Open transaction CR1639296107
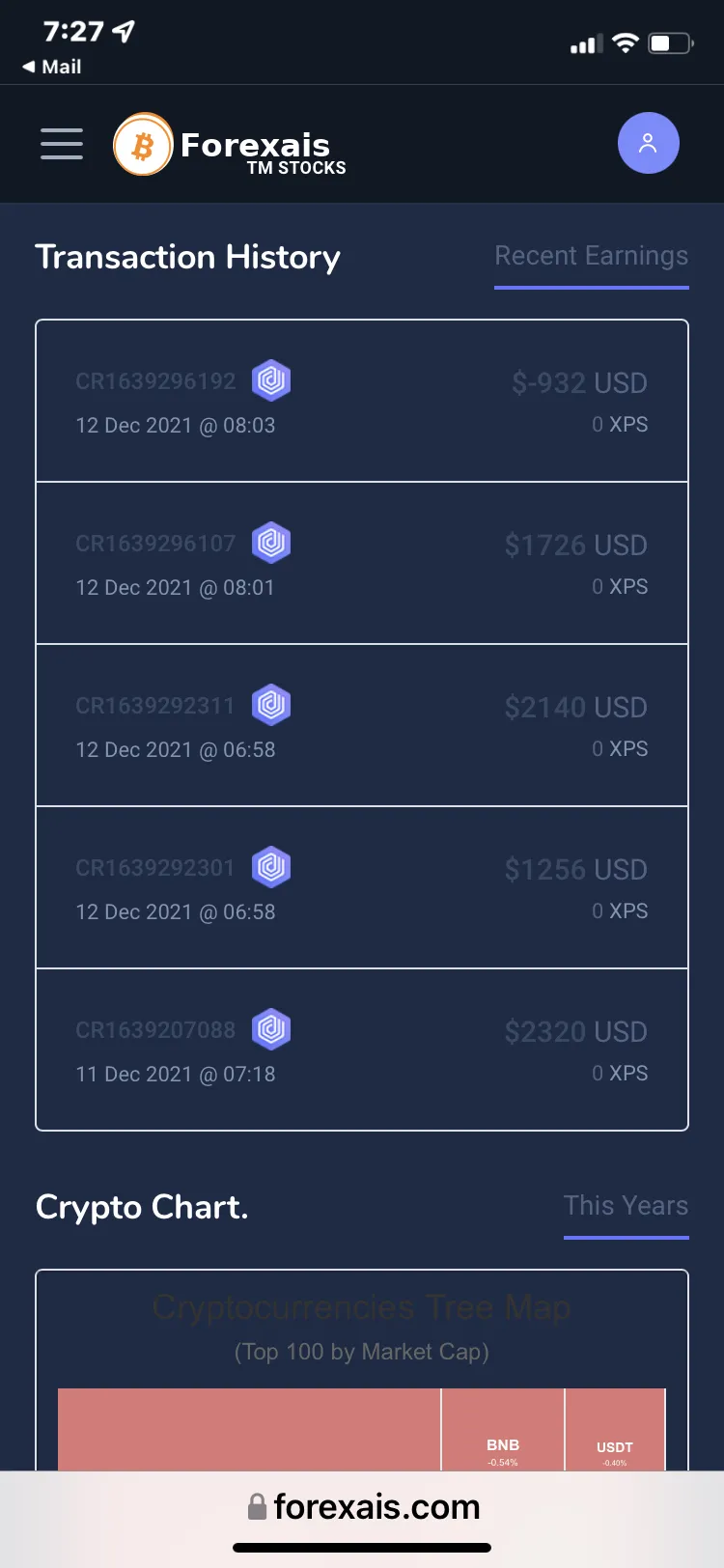Image resolution: width=724 pixels, height=1568 pixels. coord(362,563)
